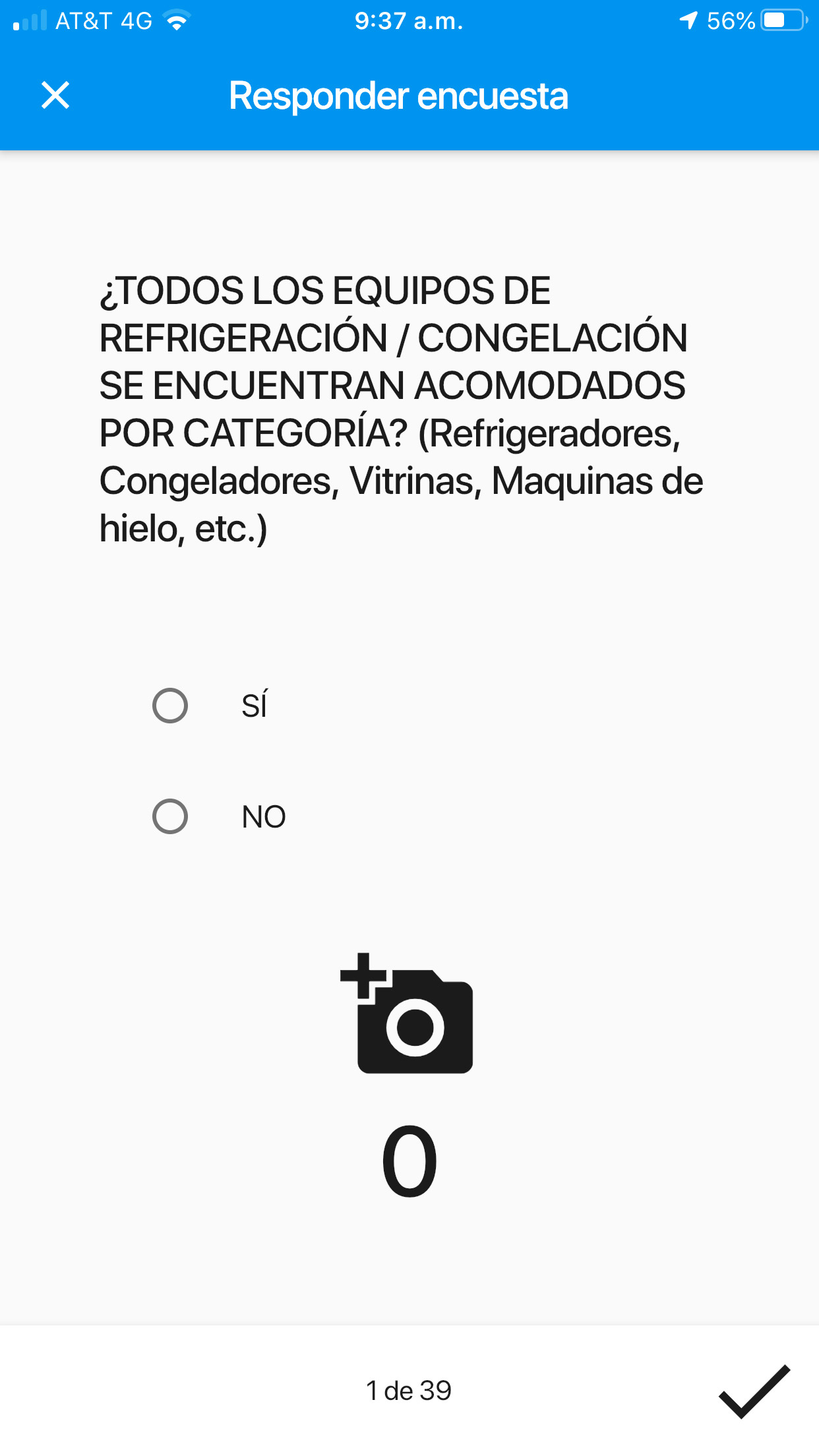Viewport: 819px width, 1456px height.
Task: Tap the NO answer label text
Action: [262, 816]
